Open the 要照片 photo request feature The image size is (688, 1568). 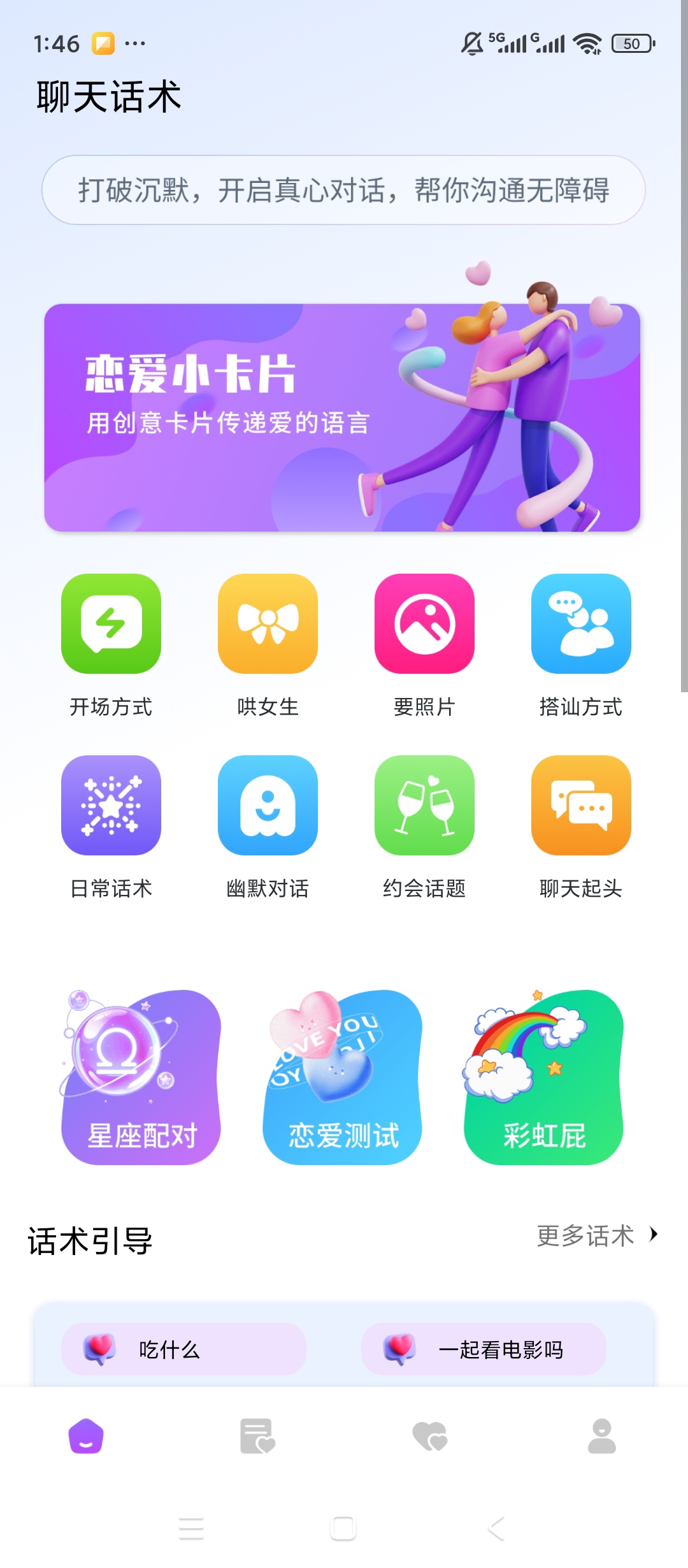[424, 625]
